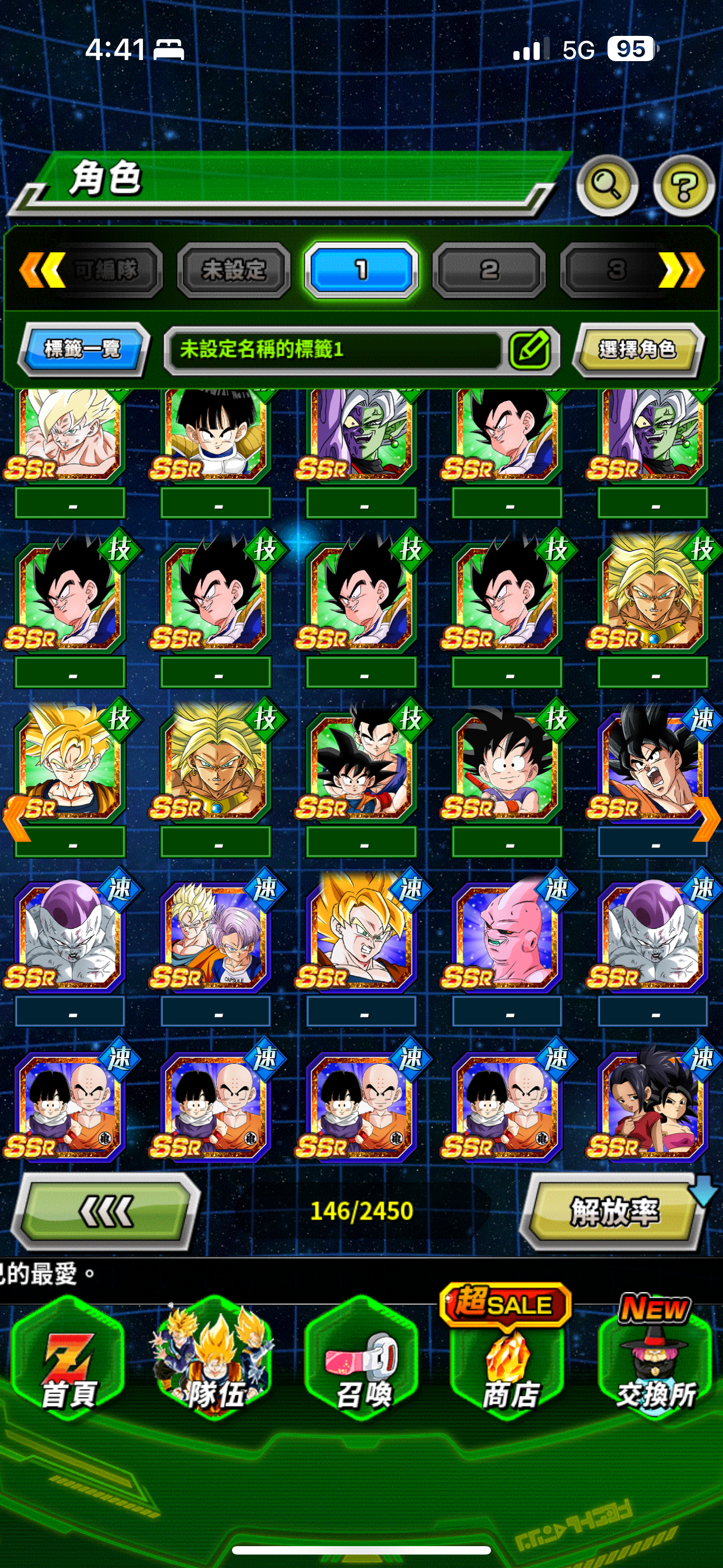
Task: Open the magnifier search icon
Action: click(607, 185)
